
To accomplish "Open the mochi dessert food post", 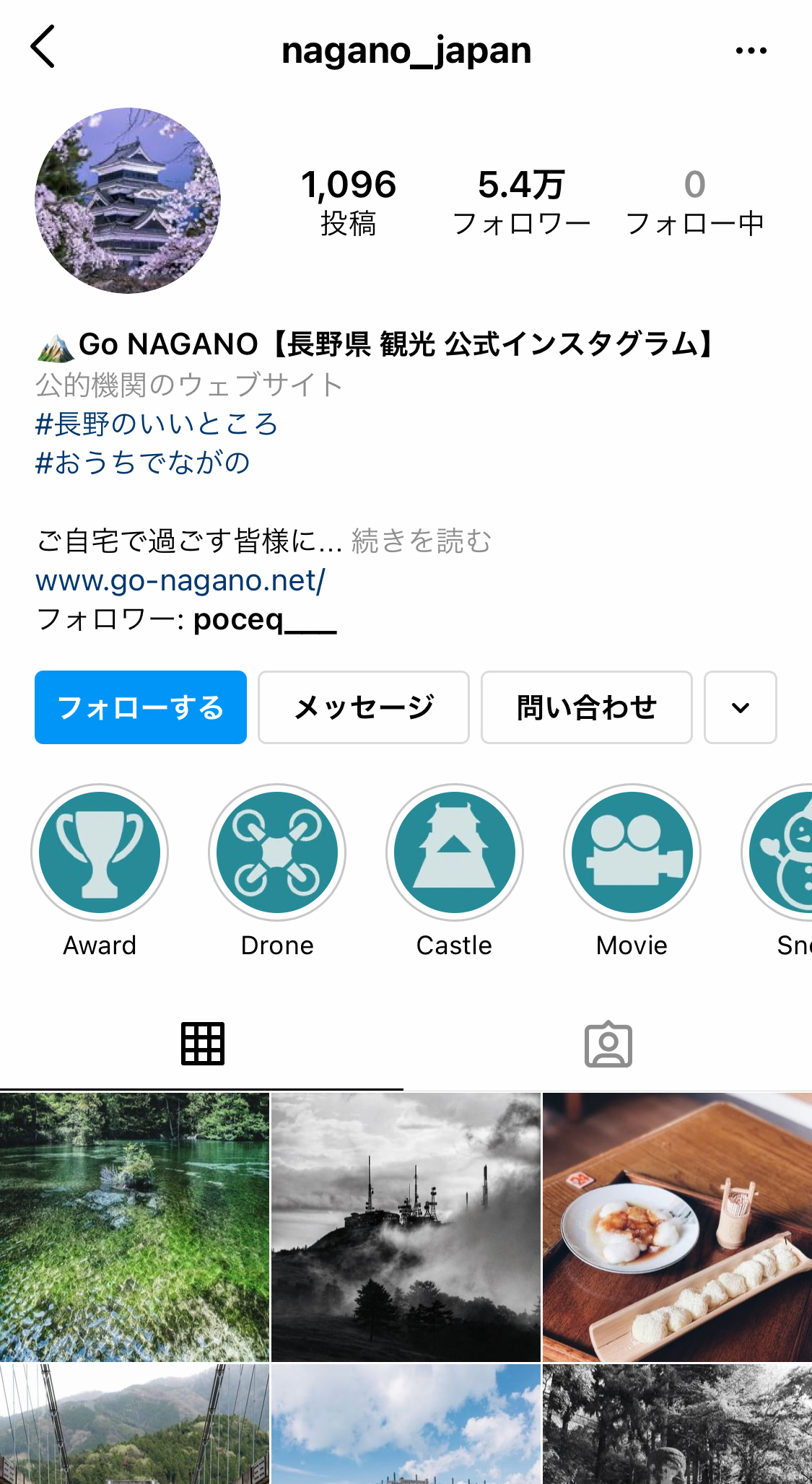I will [x=677, y=1227].
